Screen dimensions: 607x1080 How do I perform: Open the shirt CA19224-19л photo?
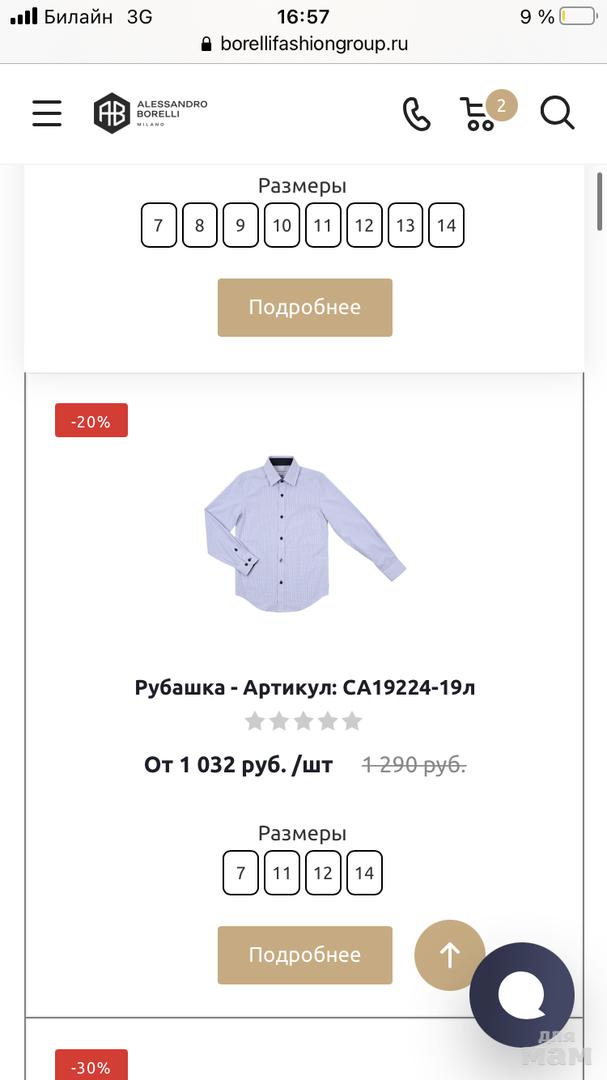pyautogui.click(x=304, y=536)
